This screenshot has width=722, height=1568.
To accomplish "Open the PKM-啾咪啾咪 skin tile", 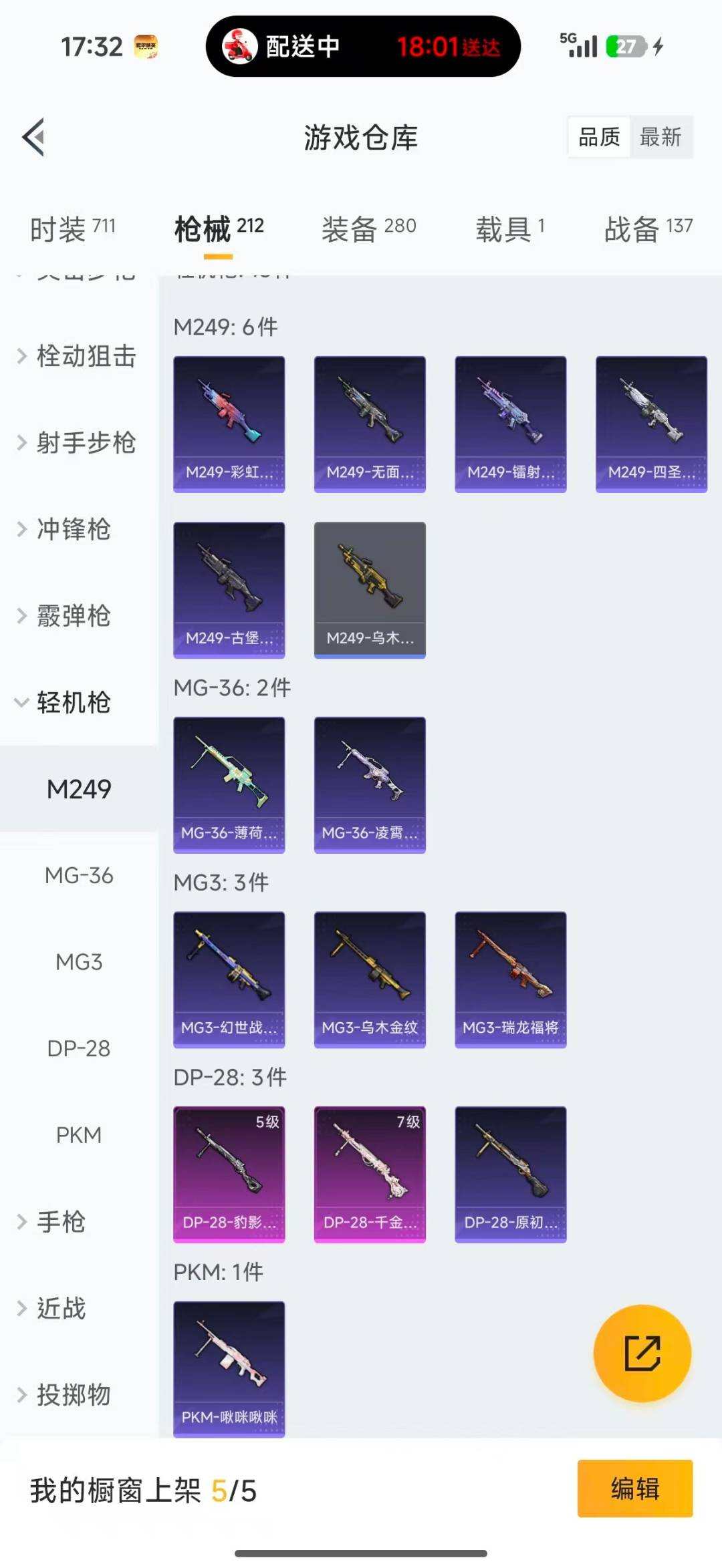I will (229, 1369).
